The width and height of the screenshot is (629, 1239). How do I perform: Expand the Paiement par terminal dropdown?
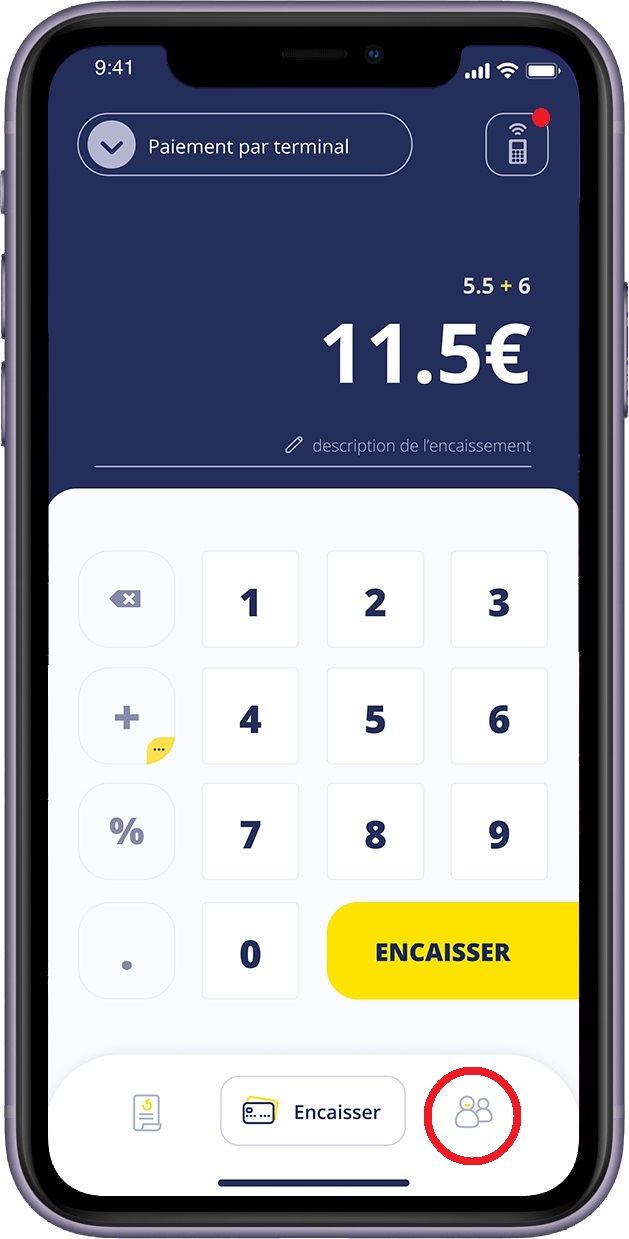pos(112,147)
